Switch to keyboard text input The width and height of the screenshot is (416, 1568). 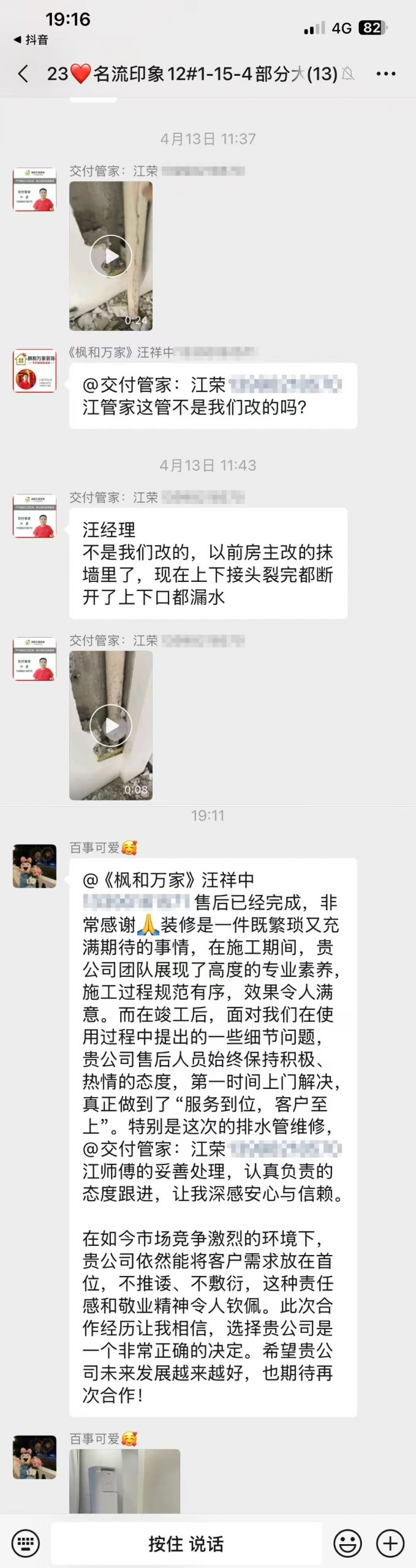point(26,1543)
